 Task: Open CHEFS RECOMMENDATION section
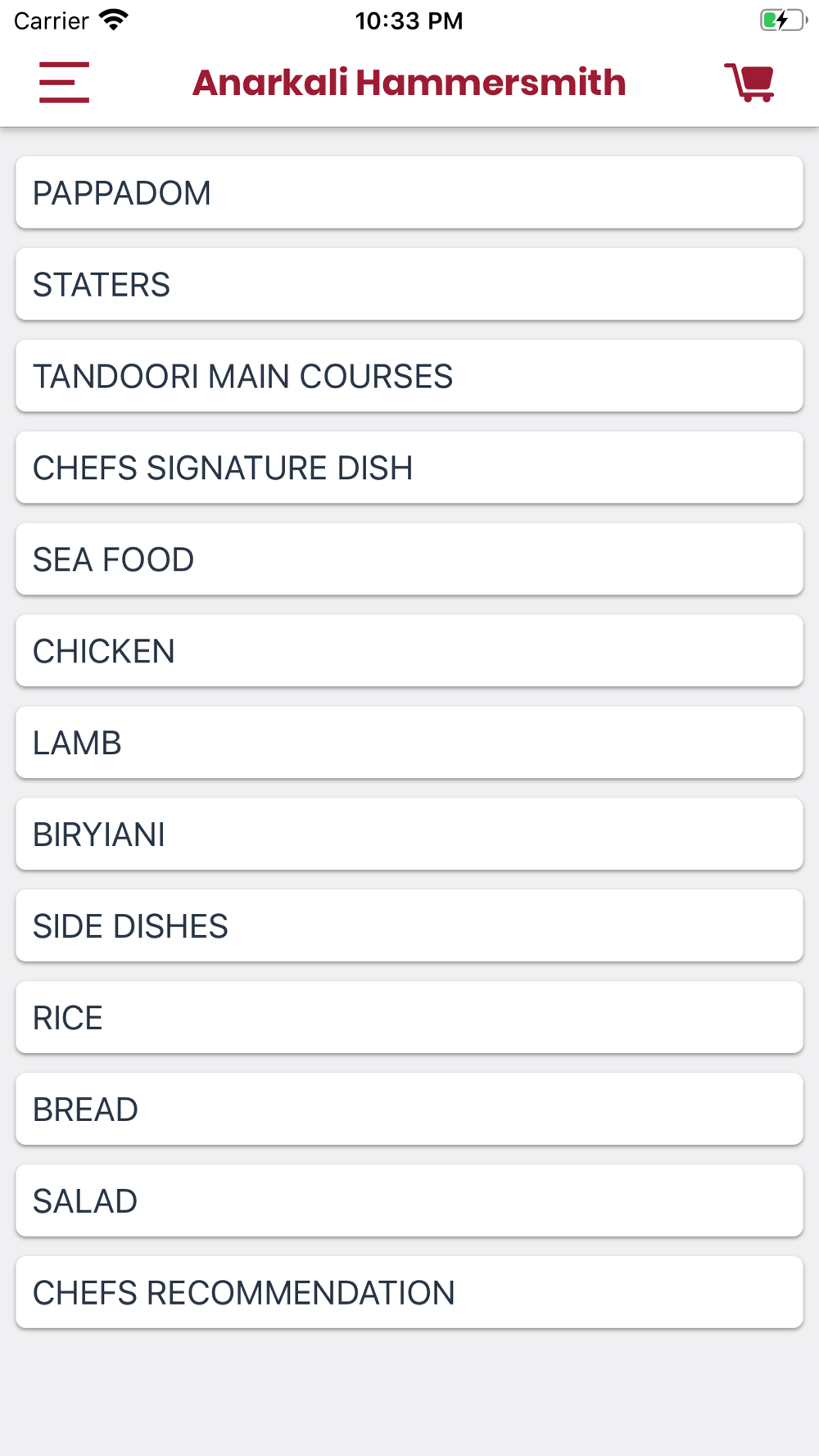[x=409, y=1293]
